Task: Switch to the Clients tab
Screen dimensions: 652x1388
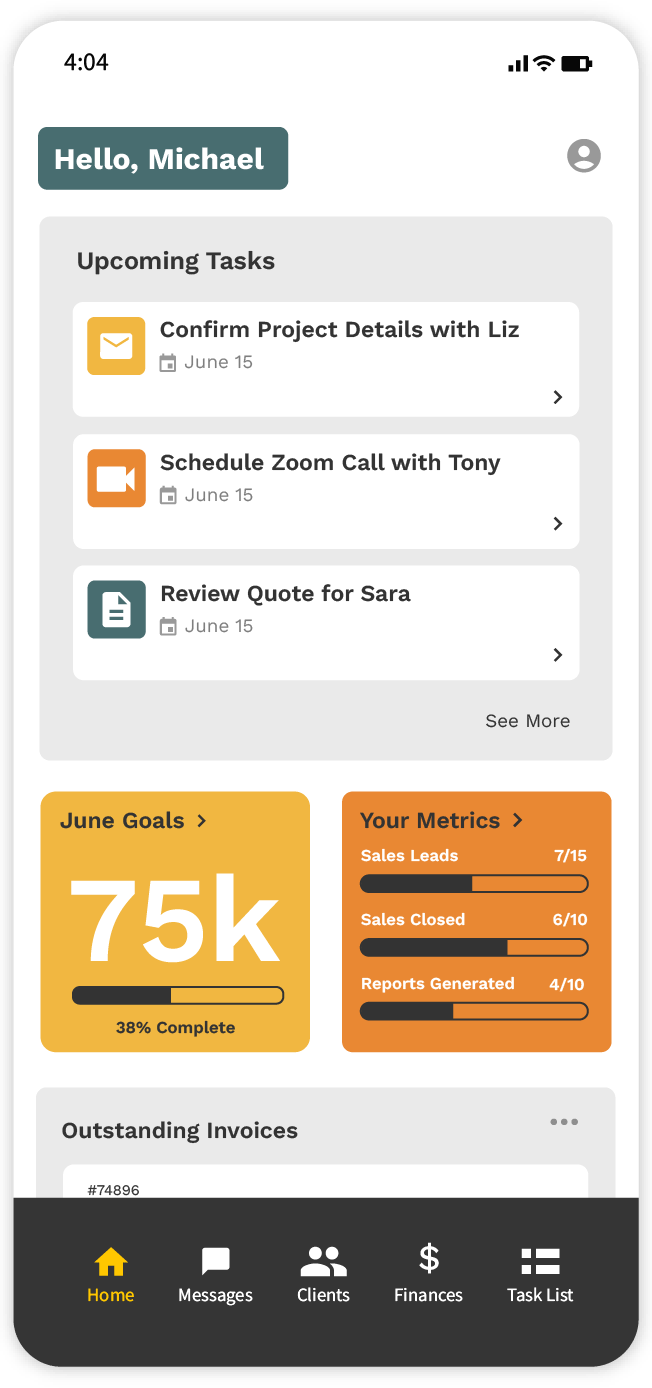Action: [x=323, y=1276]
